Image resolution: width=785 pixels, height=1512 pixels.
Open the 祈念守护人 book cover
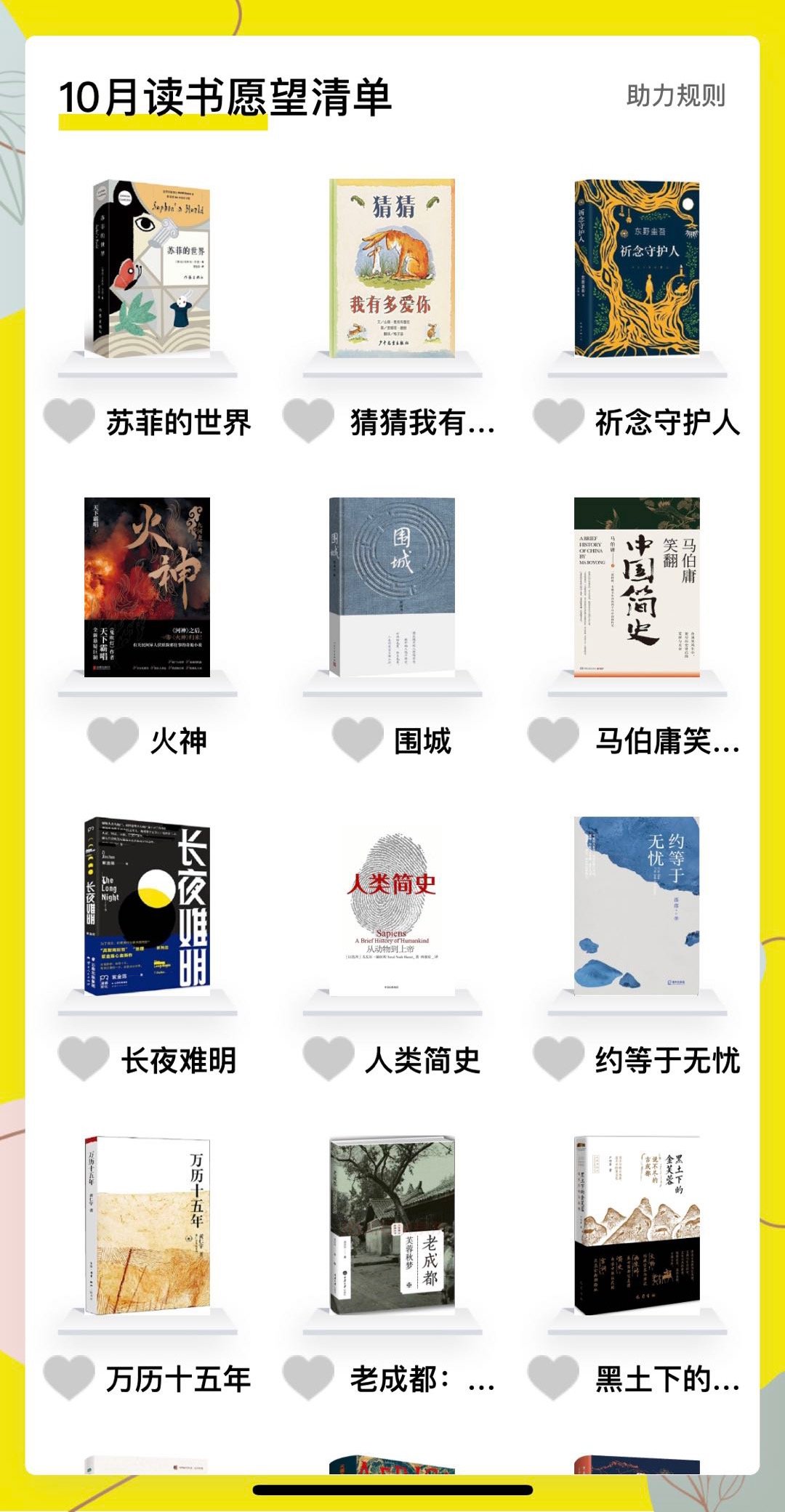click(637, 269)
